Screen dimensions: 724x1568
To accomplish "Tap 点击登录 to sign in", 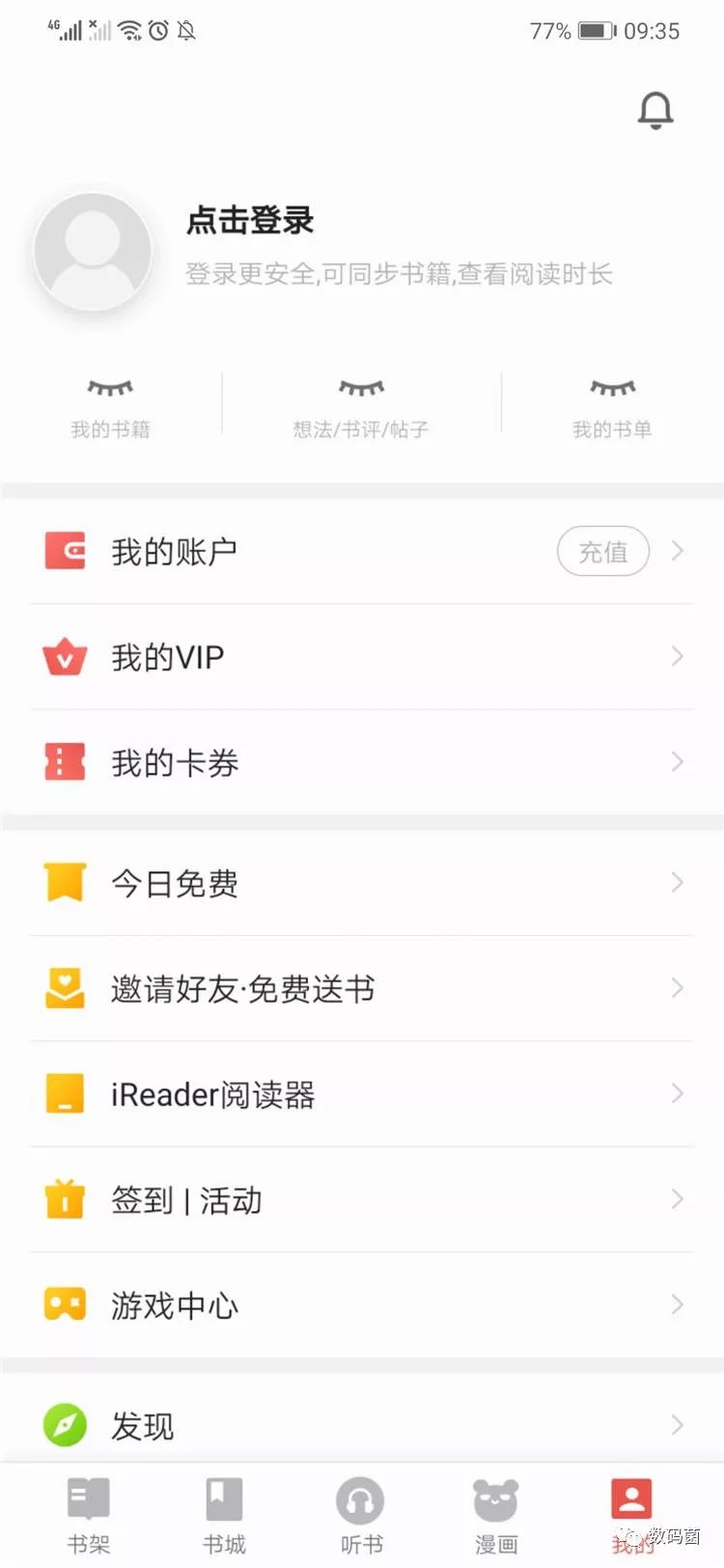I will click(x=250, y=220).
